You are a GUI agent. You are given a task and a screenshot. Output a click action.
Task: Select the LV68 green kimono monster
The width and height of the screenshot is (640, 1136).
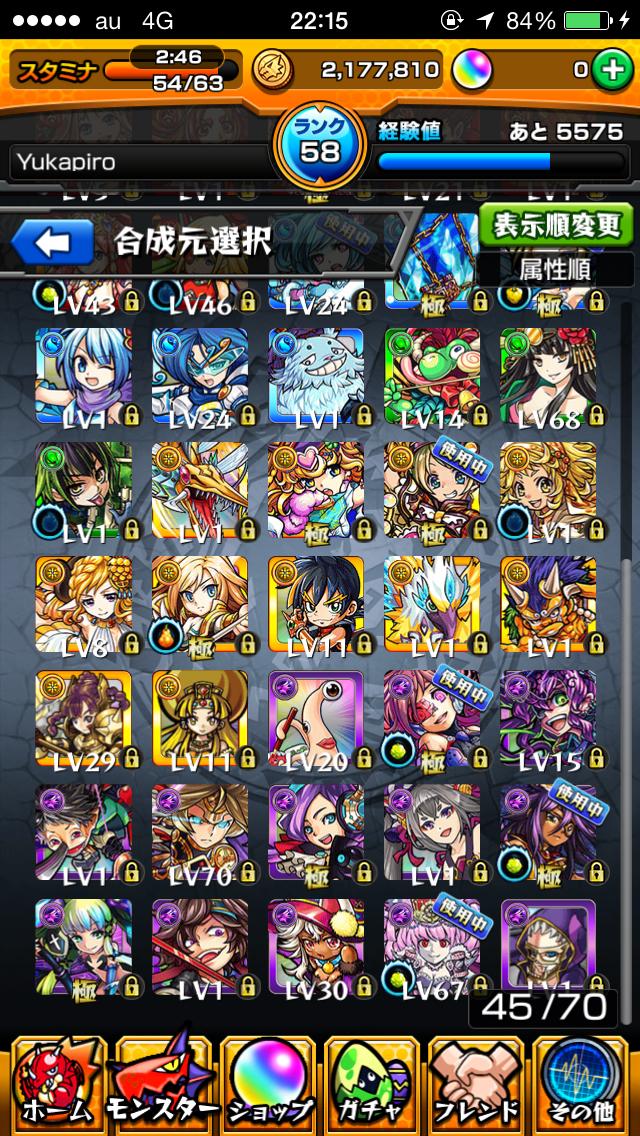point(549,376)
